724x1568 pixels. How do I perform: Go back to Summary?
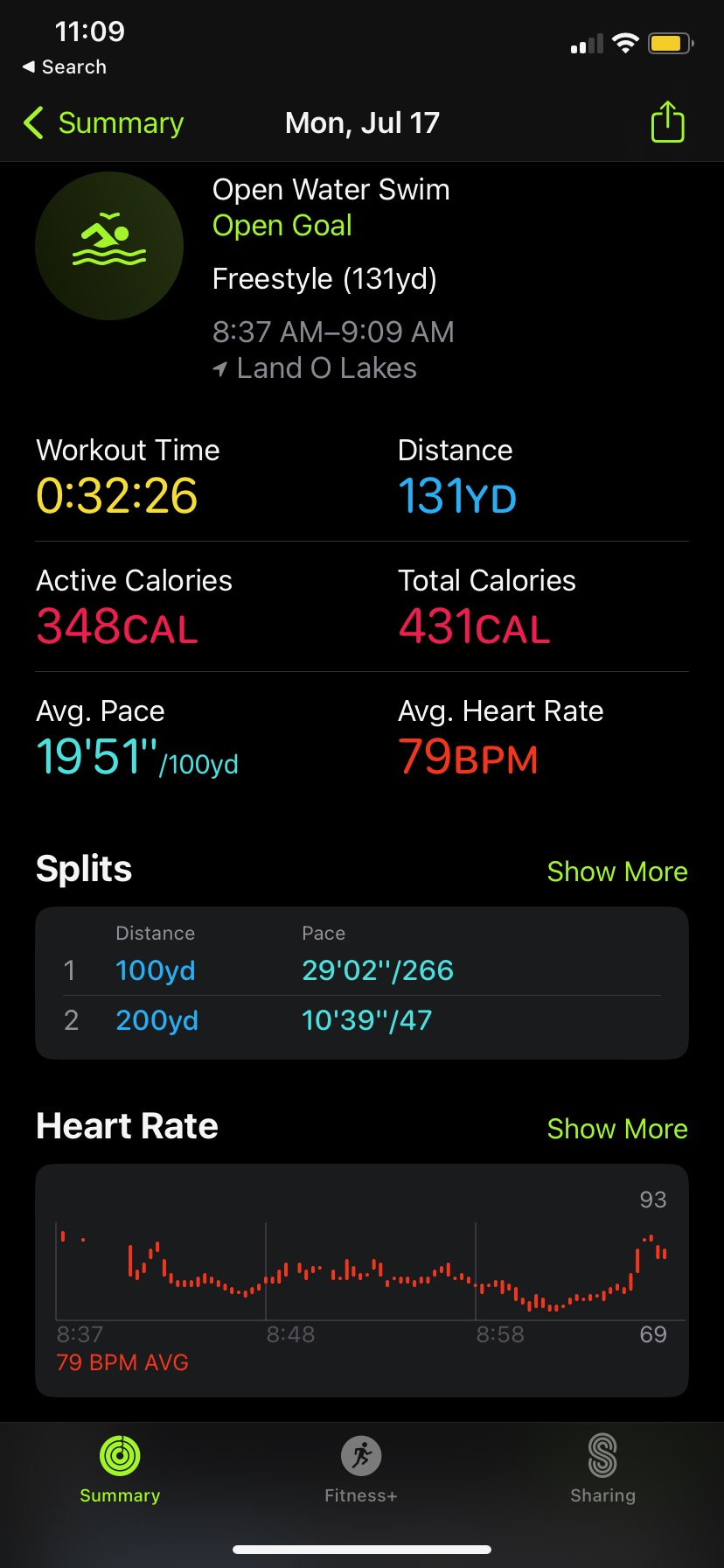[x=104, y=123]
